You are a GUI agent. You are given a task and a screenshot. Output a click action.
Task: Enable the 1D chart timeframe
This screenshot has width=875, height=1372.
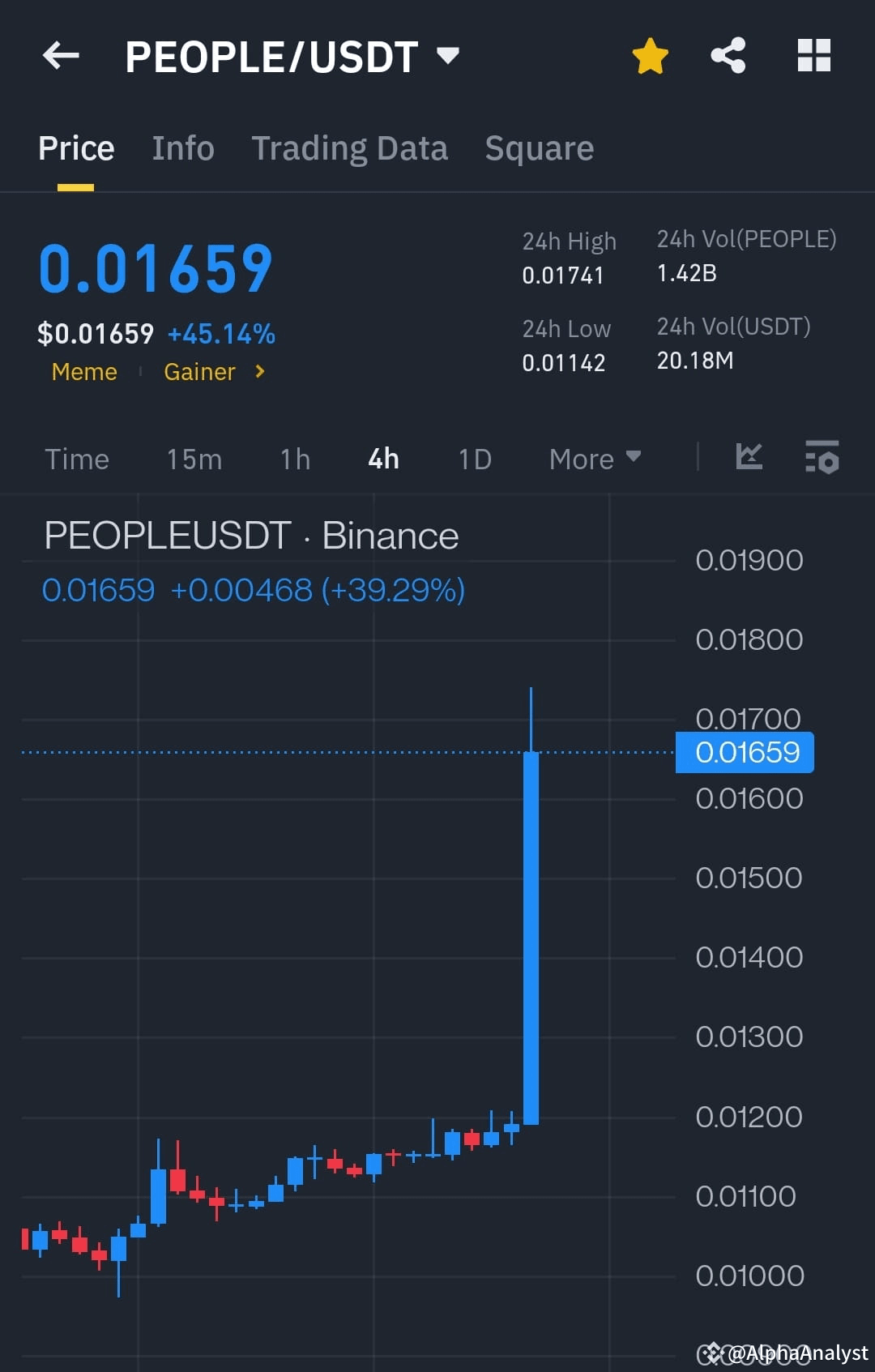click(473, 459)
